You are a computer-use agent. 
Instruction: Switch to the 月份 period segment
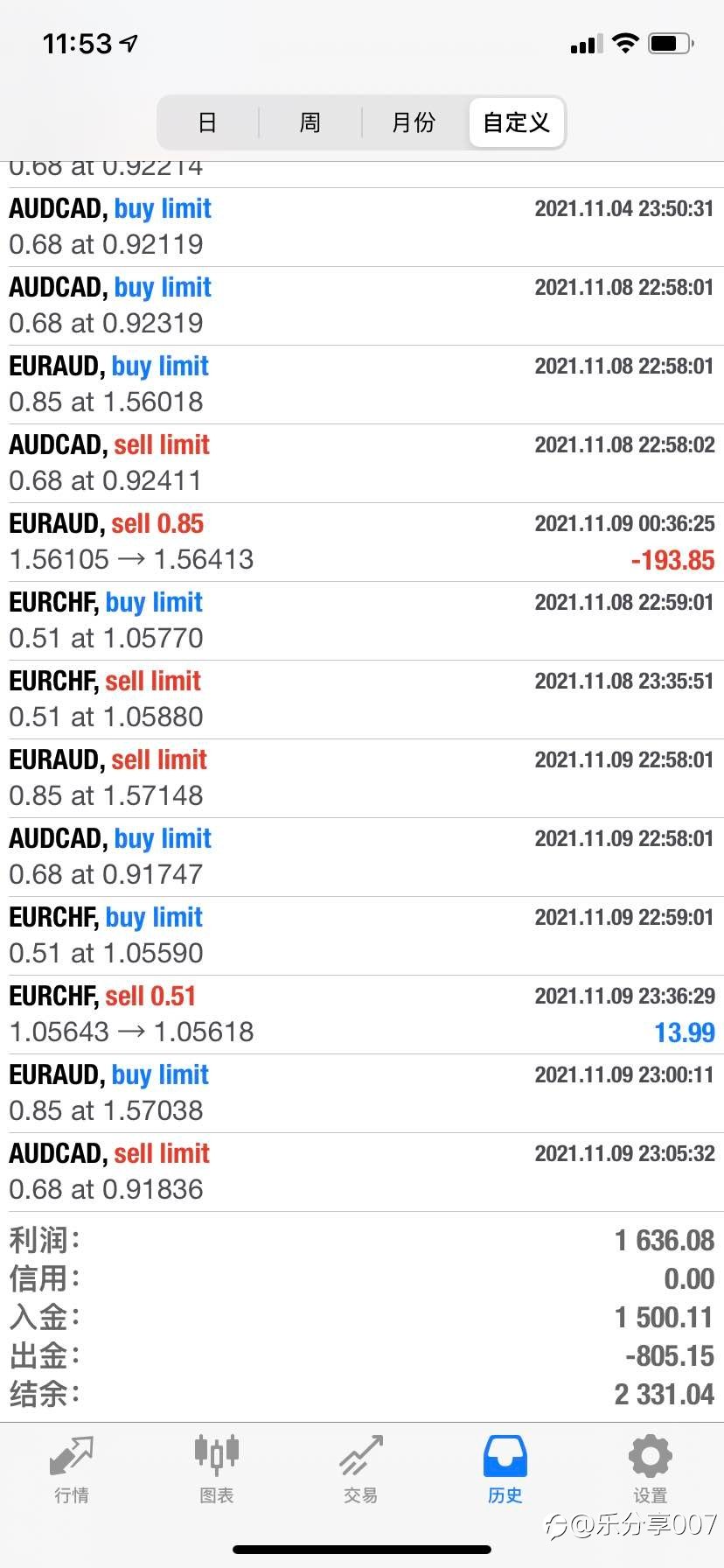(414, 122)
